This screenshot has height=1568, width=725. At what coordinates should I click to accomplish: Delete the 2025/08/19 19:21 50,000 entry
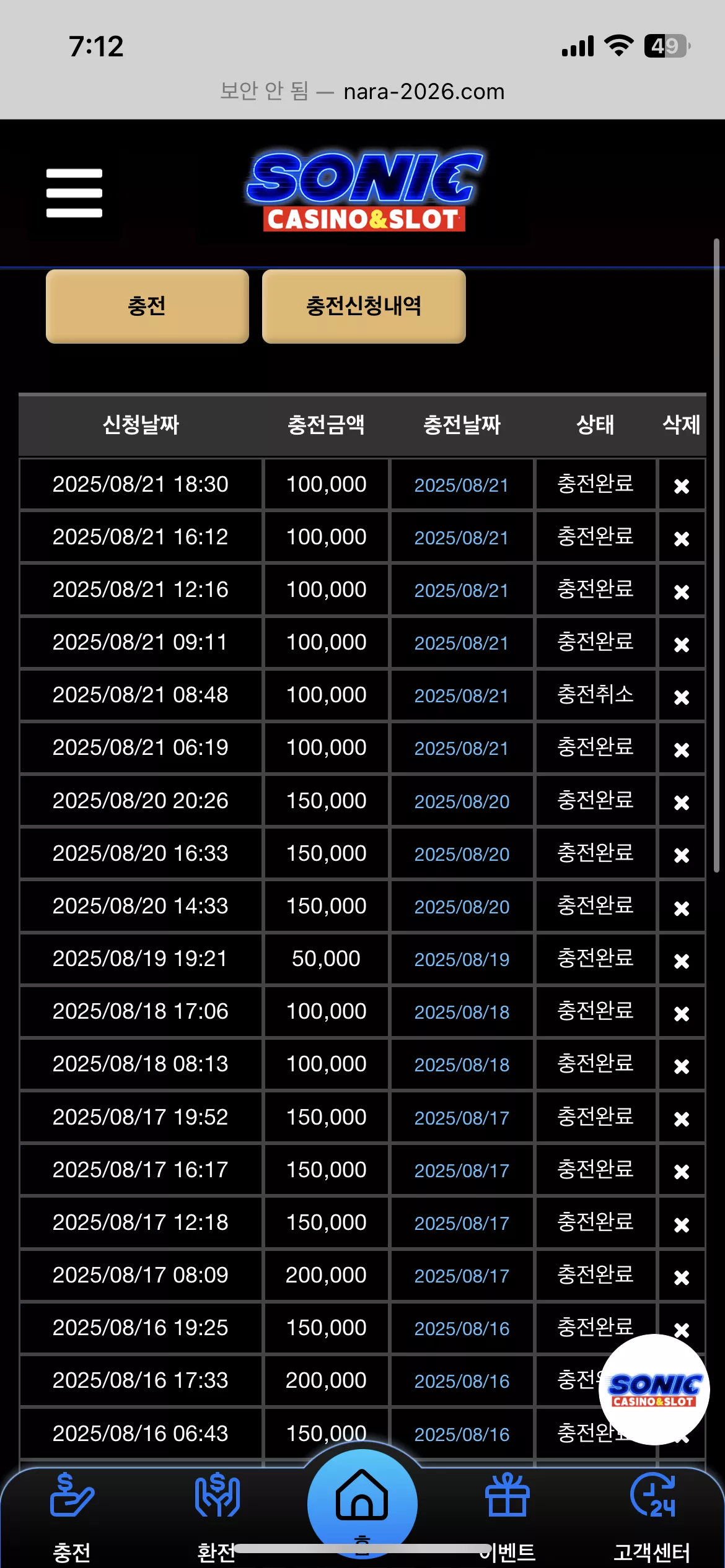[682, 961]
